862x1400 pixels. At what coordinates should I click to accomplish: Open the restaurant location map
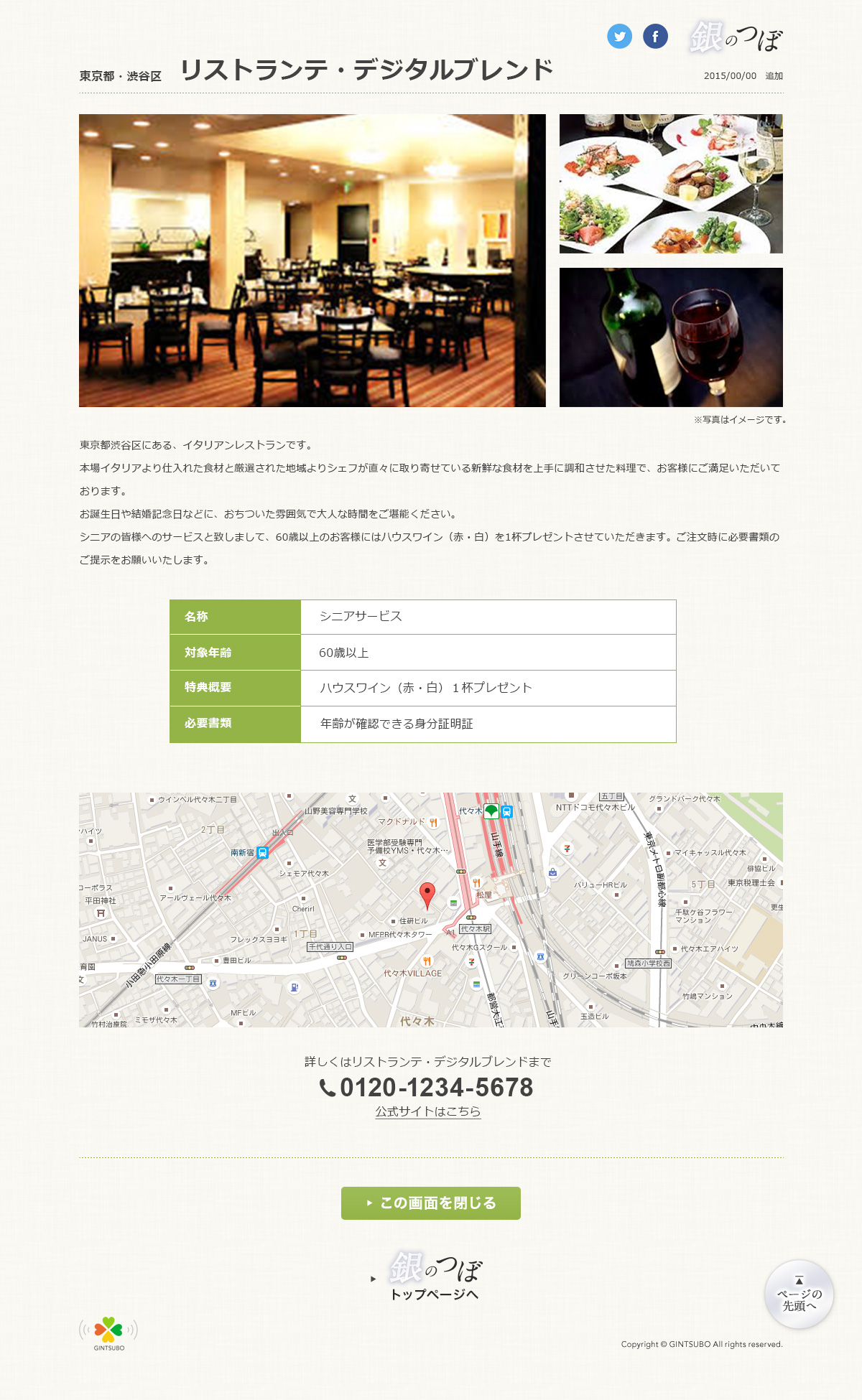click(431, 910)
